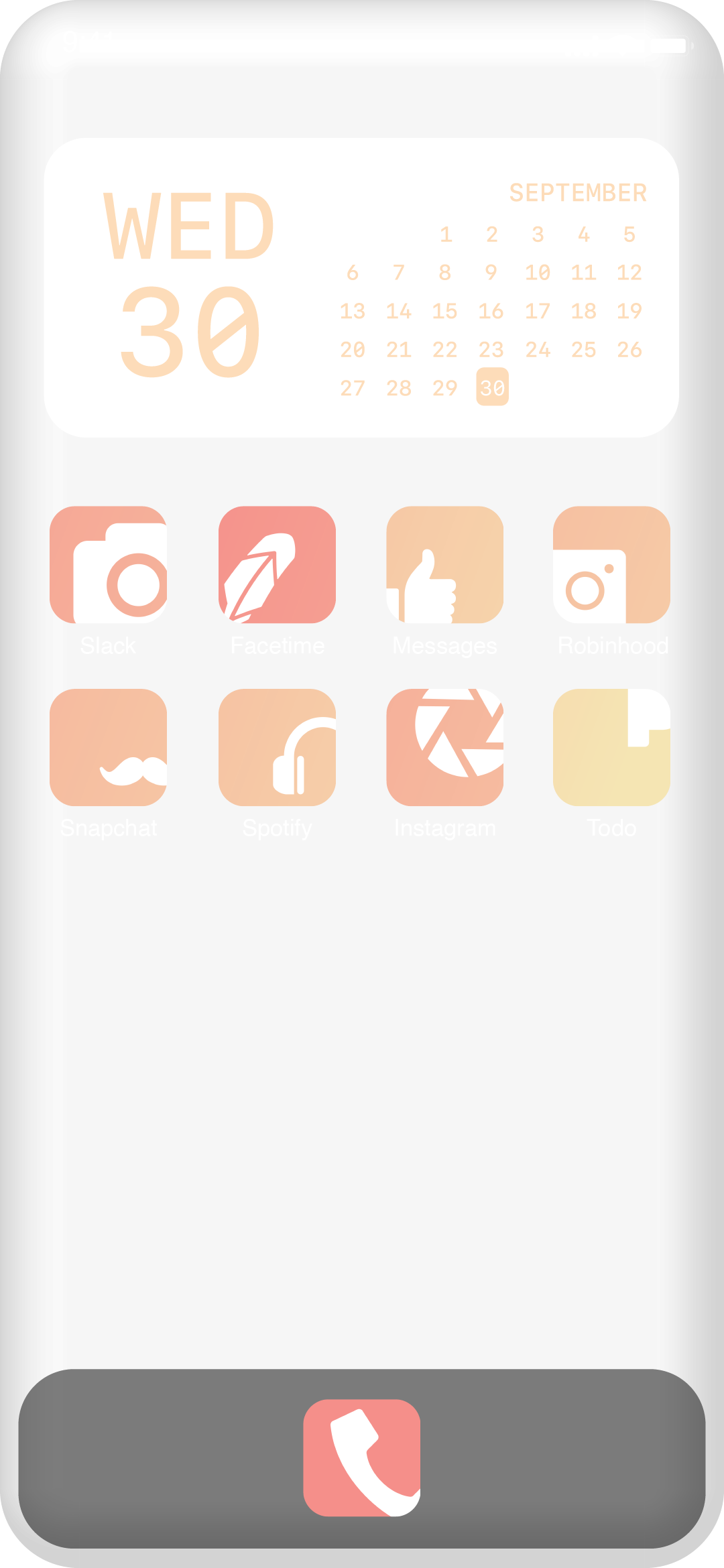Open the Robinhood app
The width and height of the screenshot is (724, 1568).
[611, 564]
